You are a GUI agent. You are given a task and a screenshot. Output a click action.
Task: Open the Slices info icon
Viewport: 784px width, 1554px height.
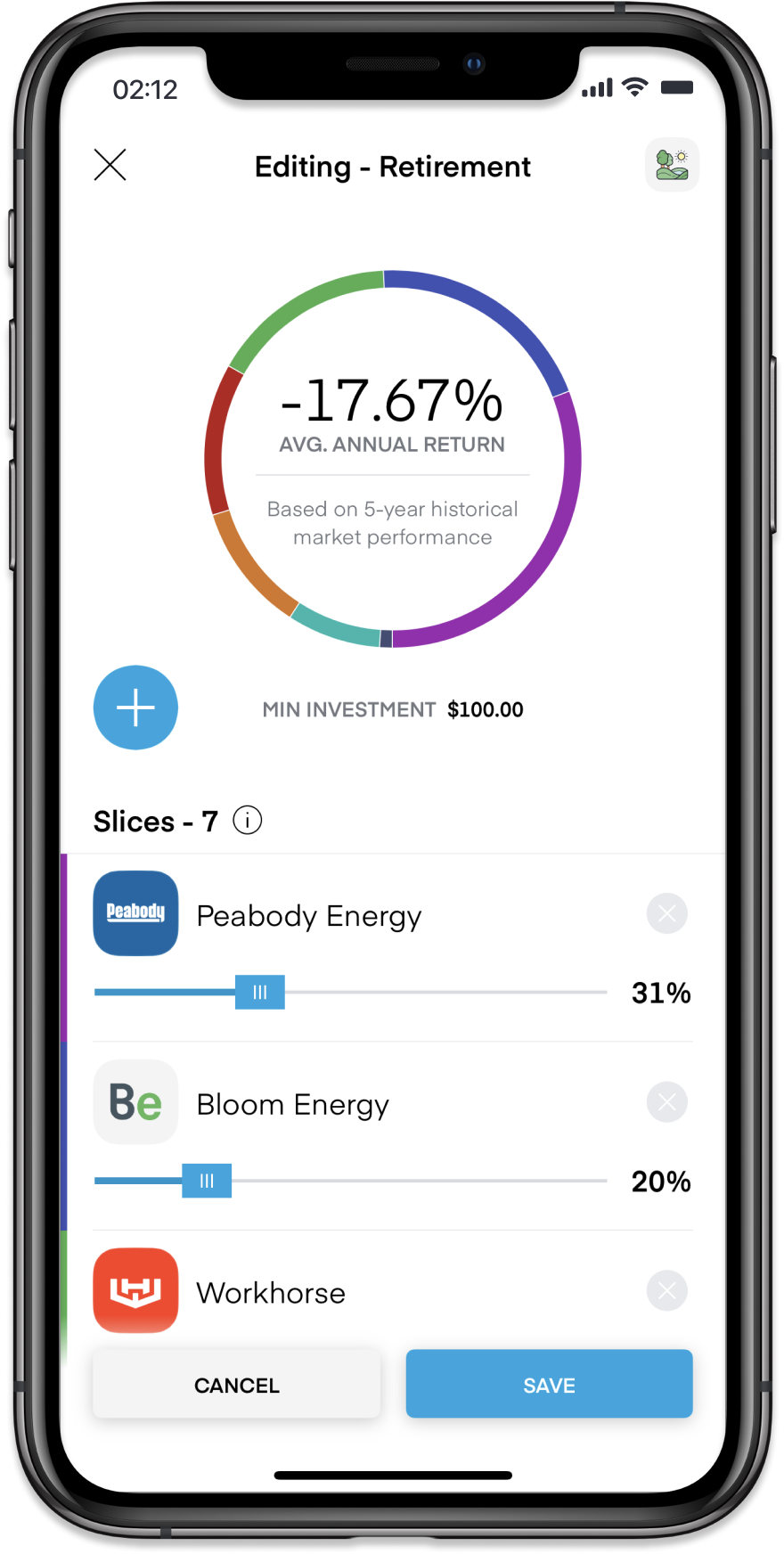tap(248, 820)
